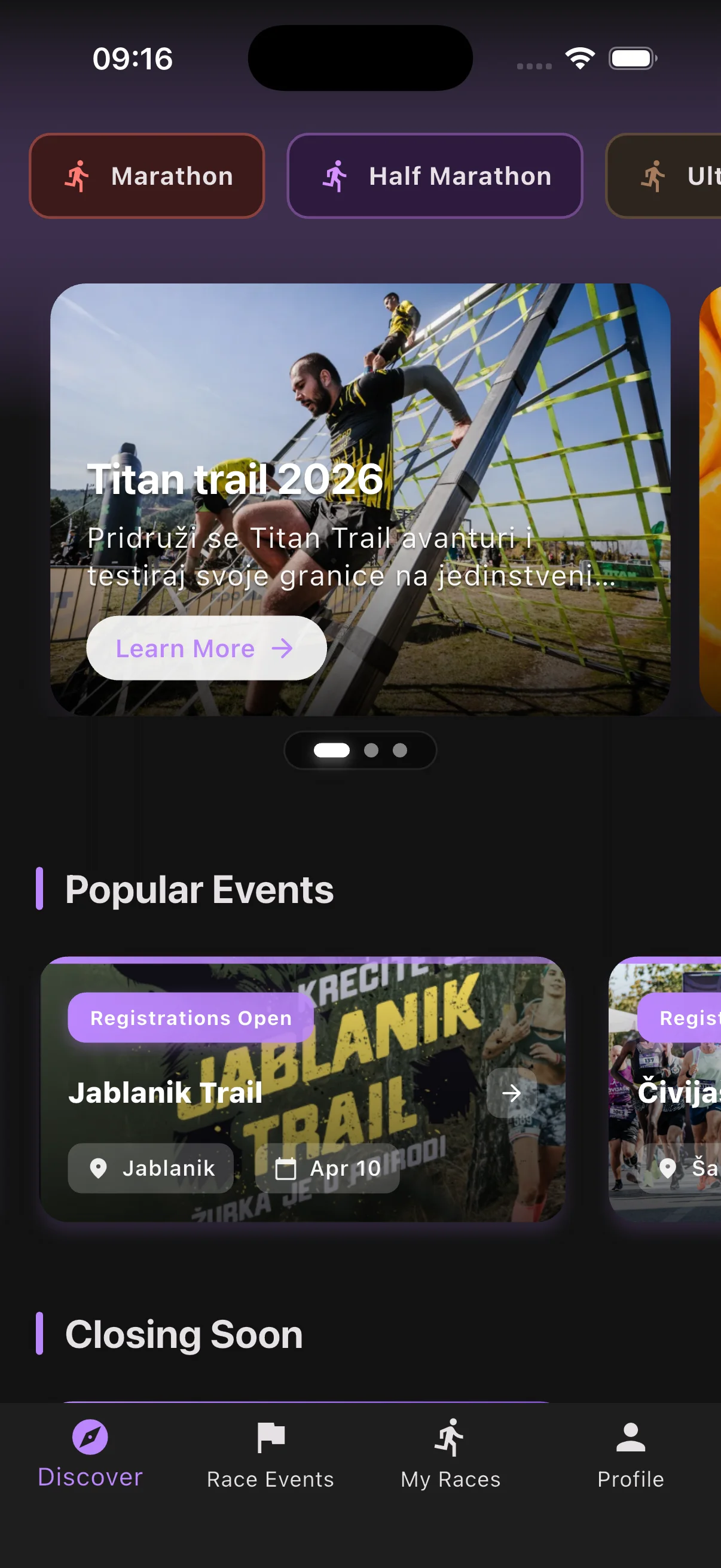
Task: Enable the Marathon filter chip
Action: click(x=146, y=176)
